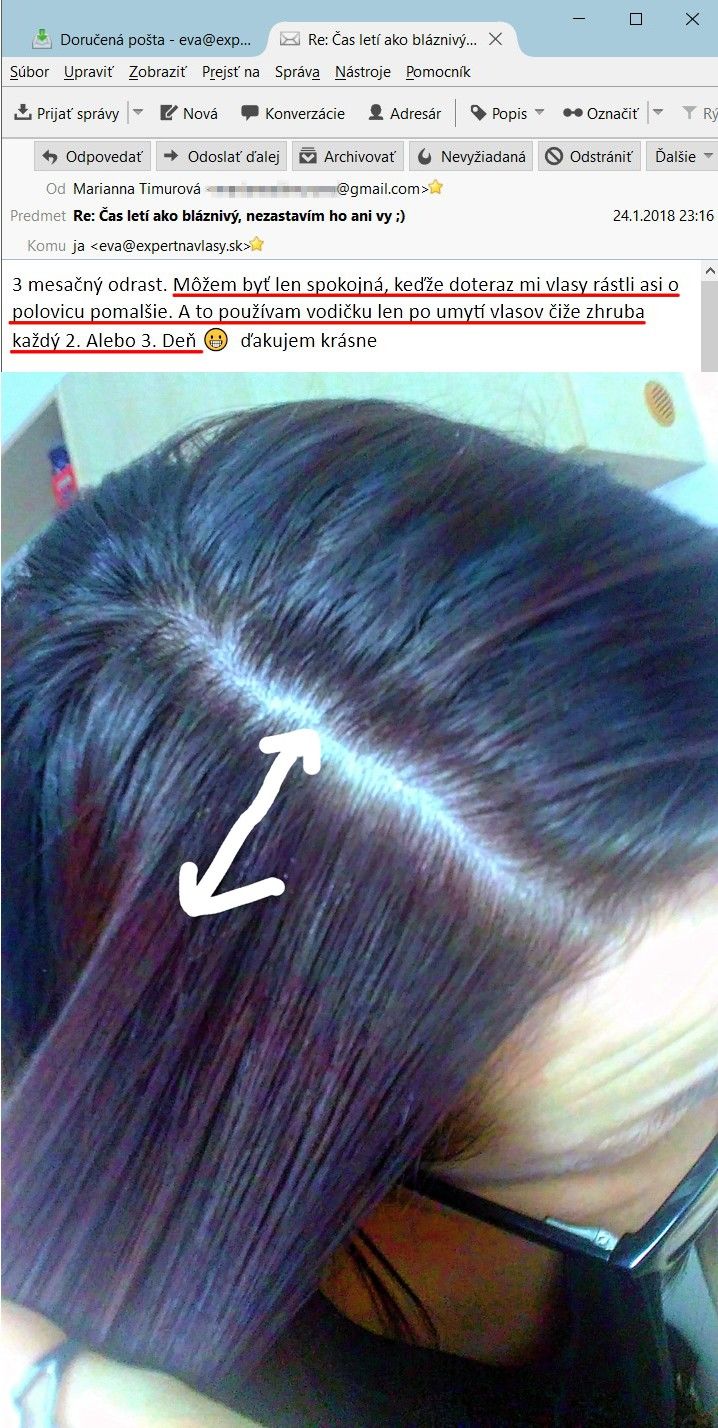Open the Adresár address book

click(405, 113)
